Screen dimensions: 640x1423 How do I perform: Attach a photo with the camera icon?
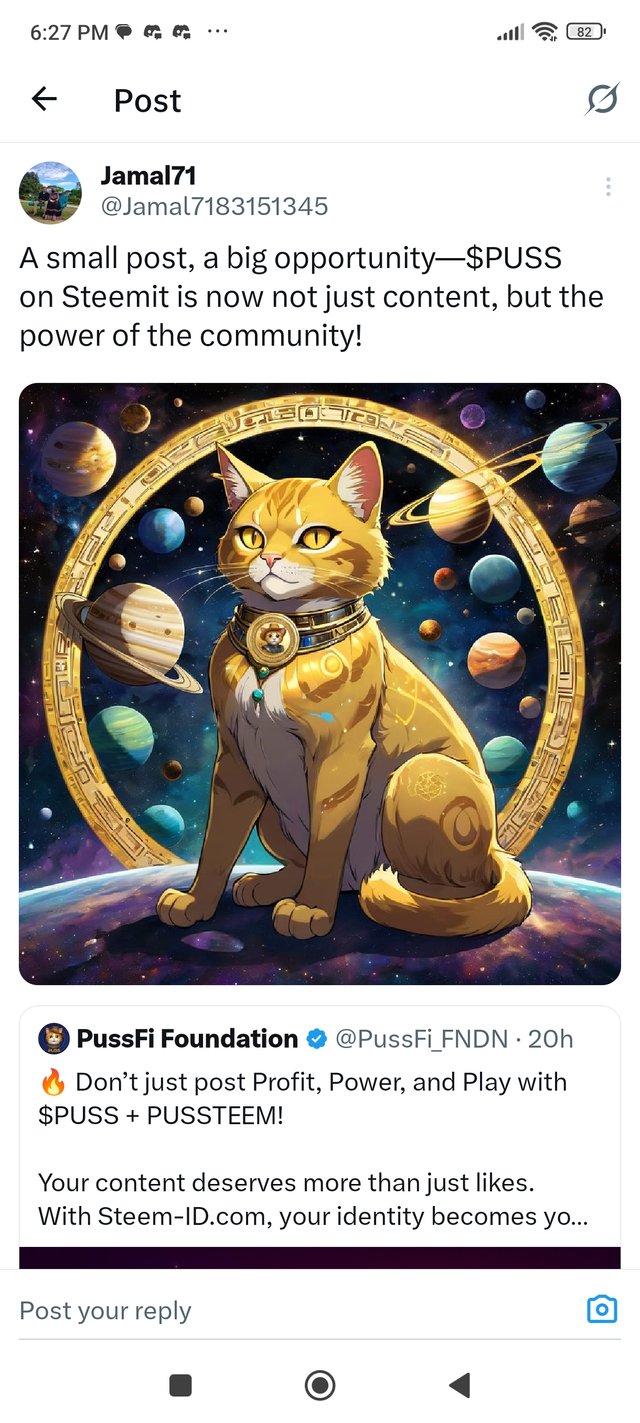[x=601, y=1309]
